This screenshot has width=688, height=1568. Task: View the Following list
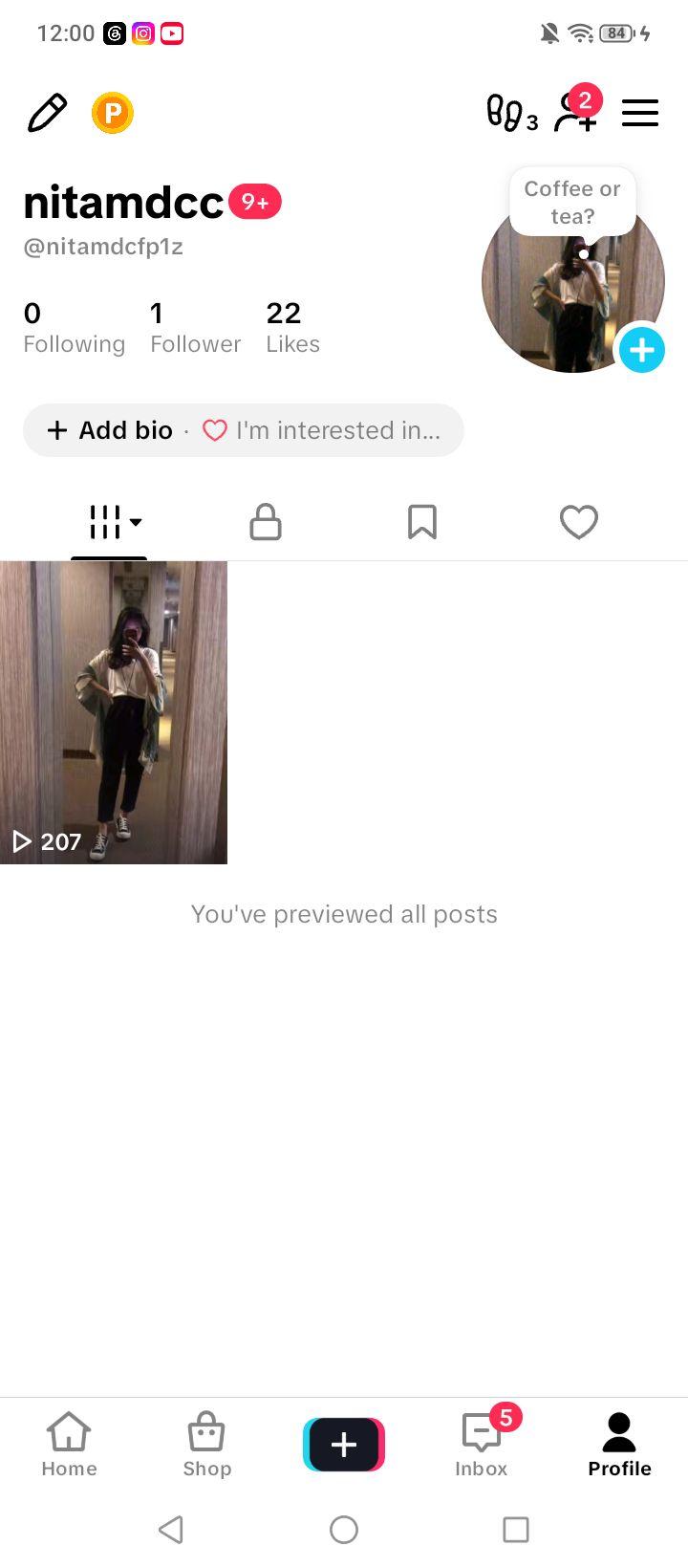[75, 328]
